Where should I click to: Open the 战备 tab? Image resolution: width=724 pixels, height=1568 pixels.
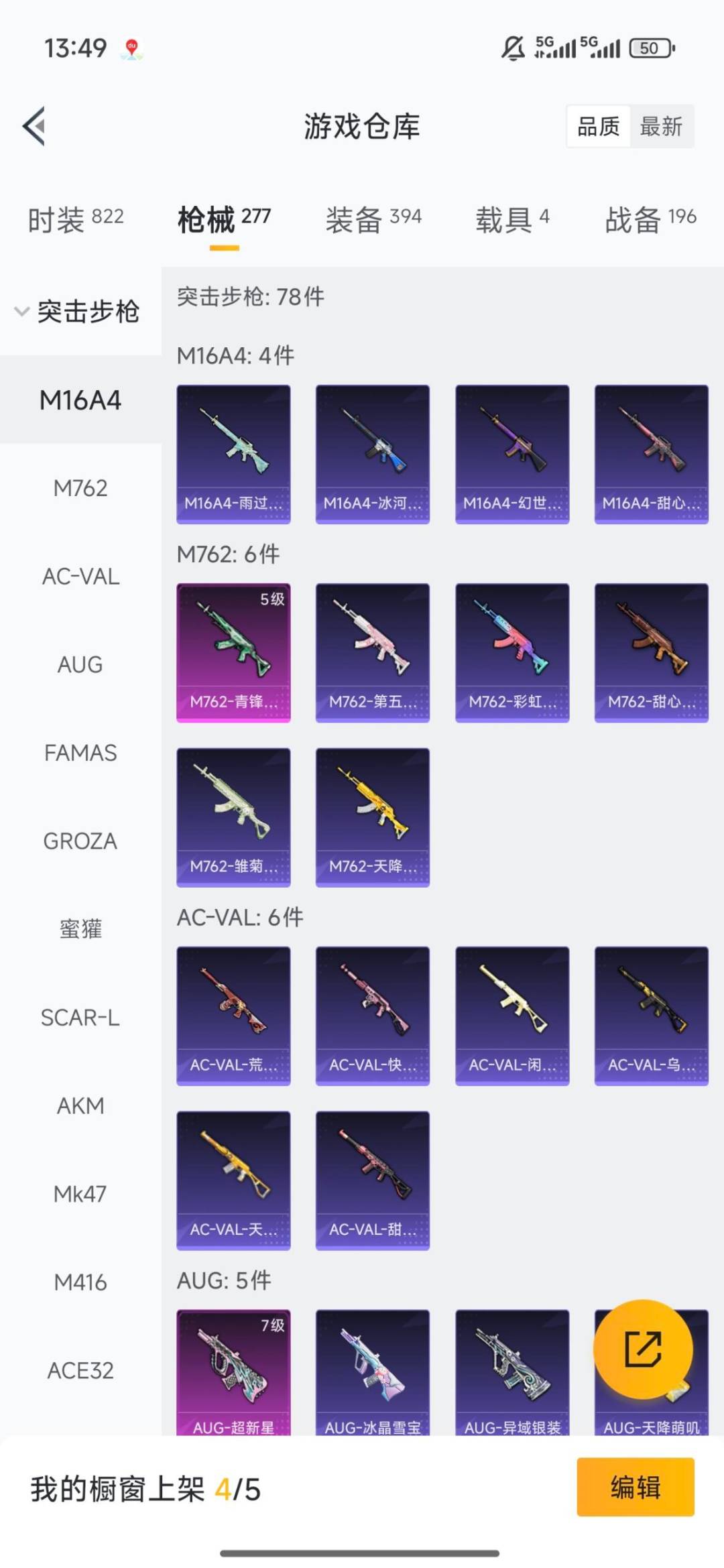[x=650, y=219]
